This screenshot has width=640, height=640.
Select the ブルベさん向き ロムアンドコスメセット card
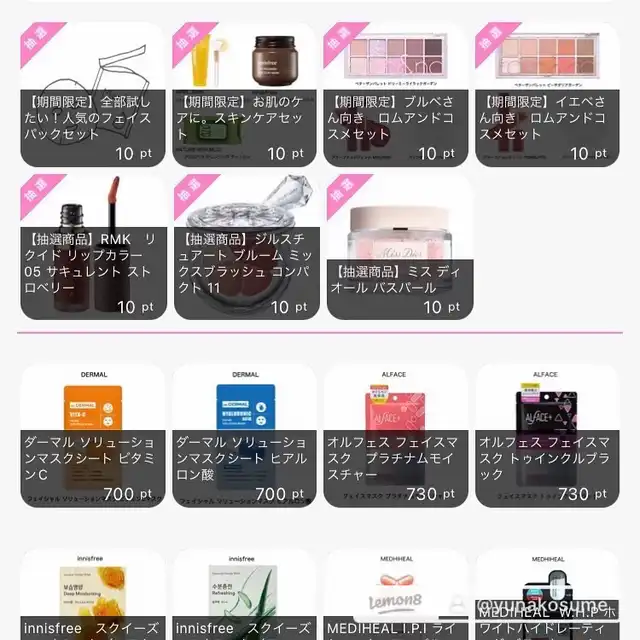[x=396, y=94]
